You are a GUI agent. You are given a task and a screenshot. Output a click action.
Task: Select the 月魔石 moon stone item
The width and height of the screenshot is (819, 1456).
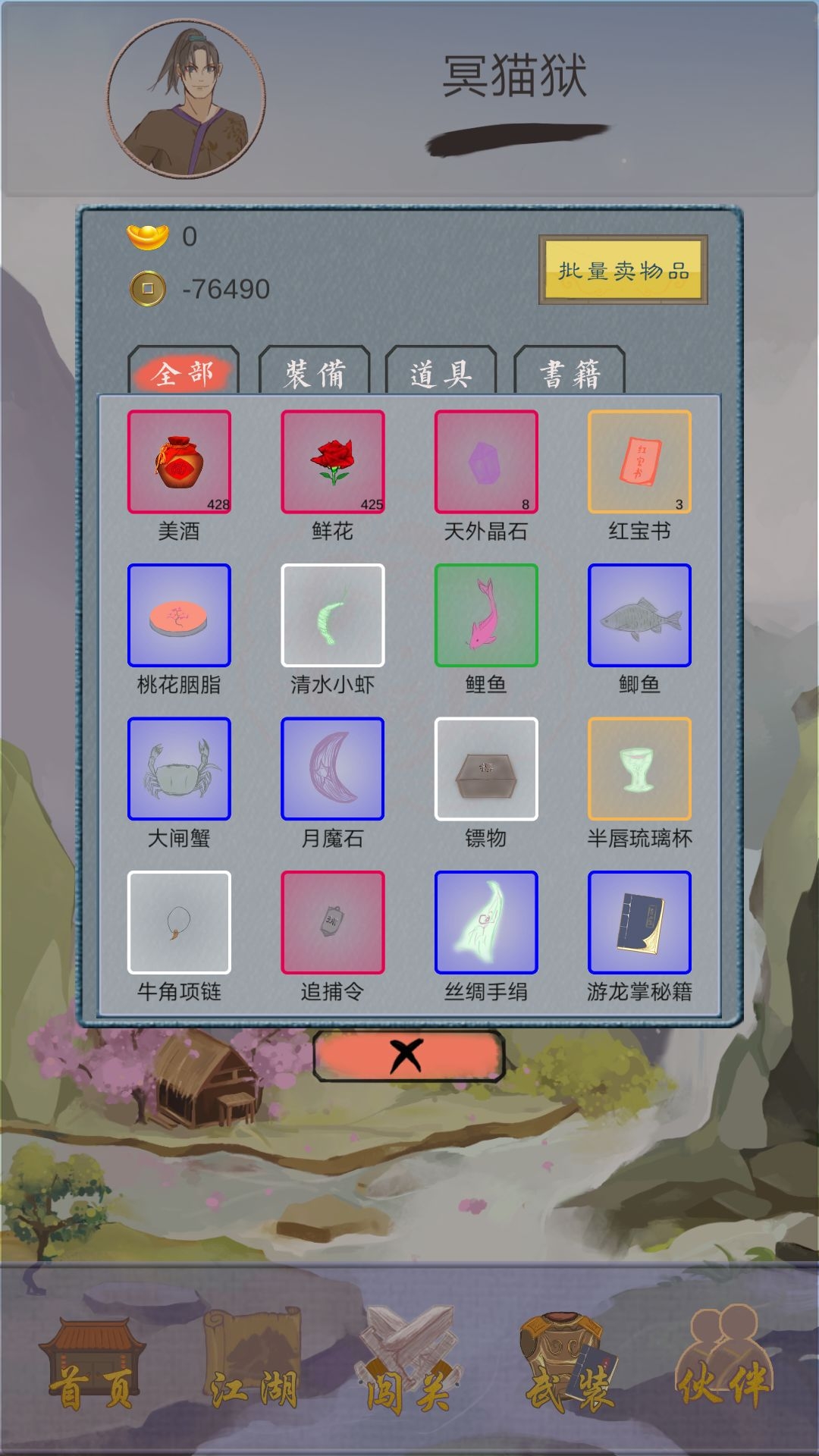[x=332, y=769]
